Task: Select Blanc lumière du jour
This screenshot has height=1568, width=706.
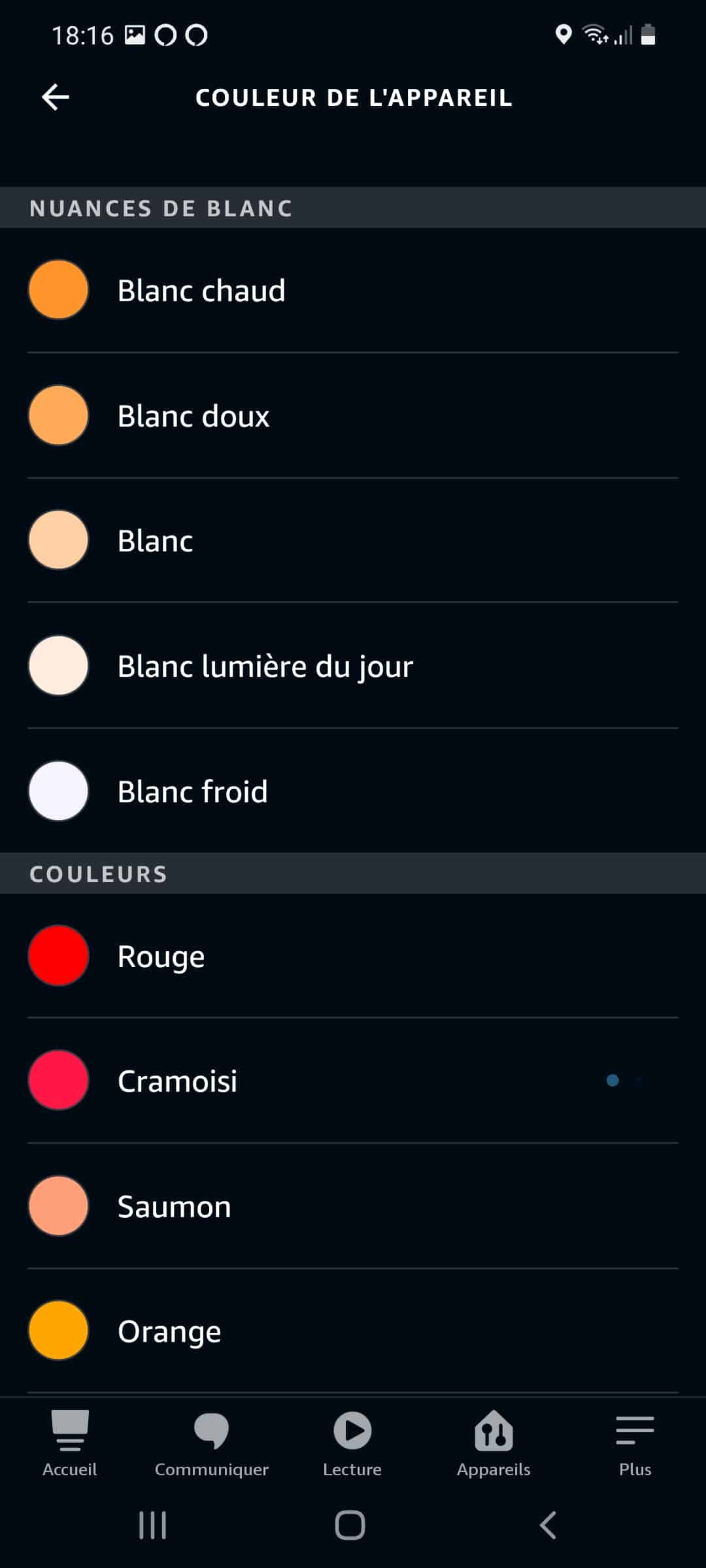Action: (353, 666)
